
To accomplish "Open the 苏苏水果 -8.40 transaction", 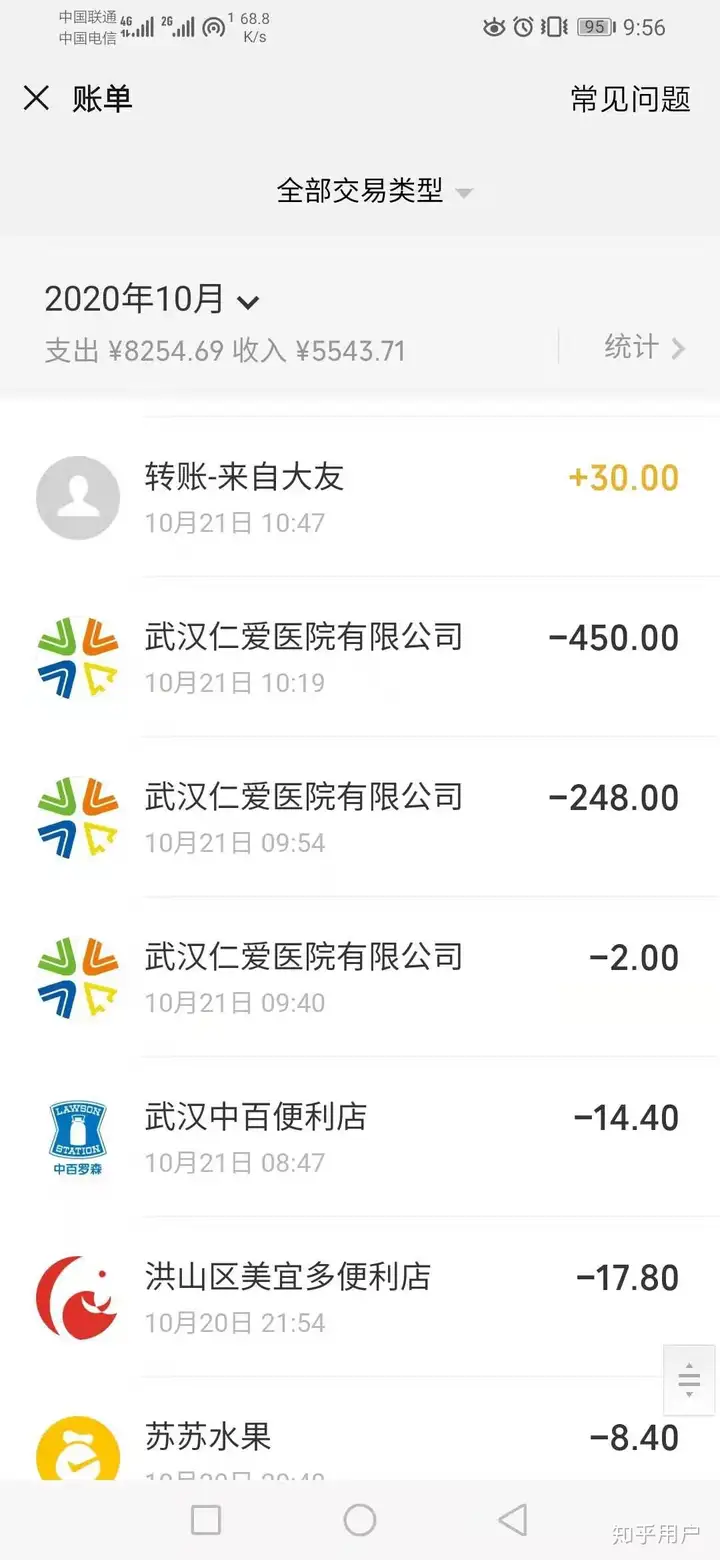I will pos(360,1429).
